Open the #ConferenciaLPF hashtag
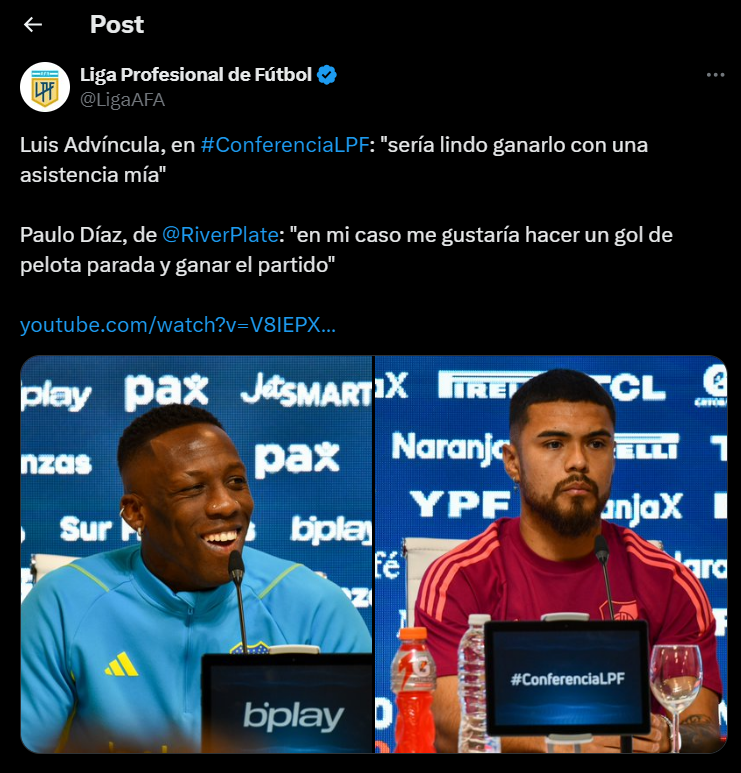Image resolution: width=741 pixels, height=773 pixels. point(285,145)
